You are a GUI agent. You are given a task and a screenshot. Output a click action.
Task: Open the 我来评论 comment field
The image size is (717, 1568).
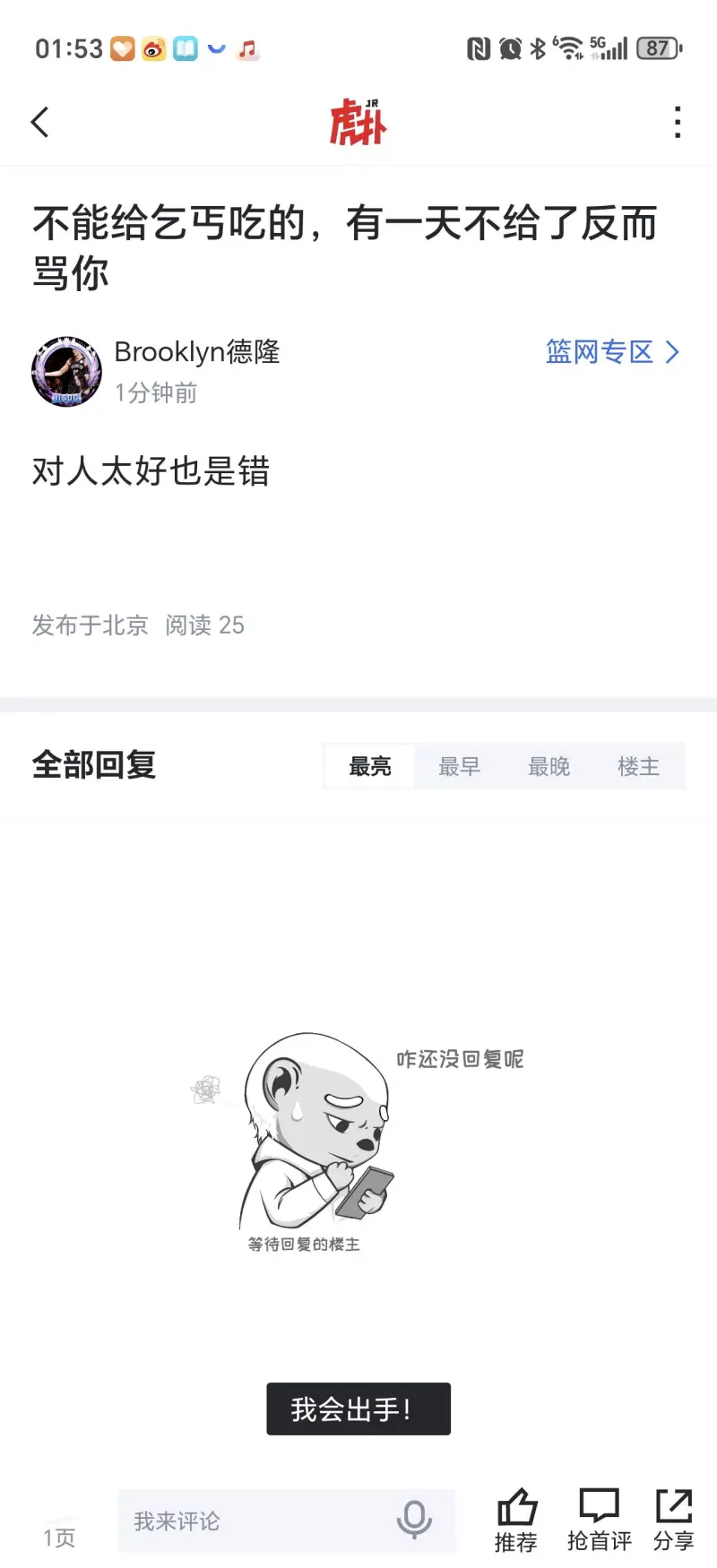(x=251, y=1521)
